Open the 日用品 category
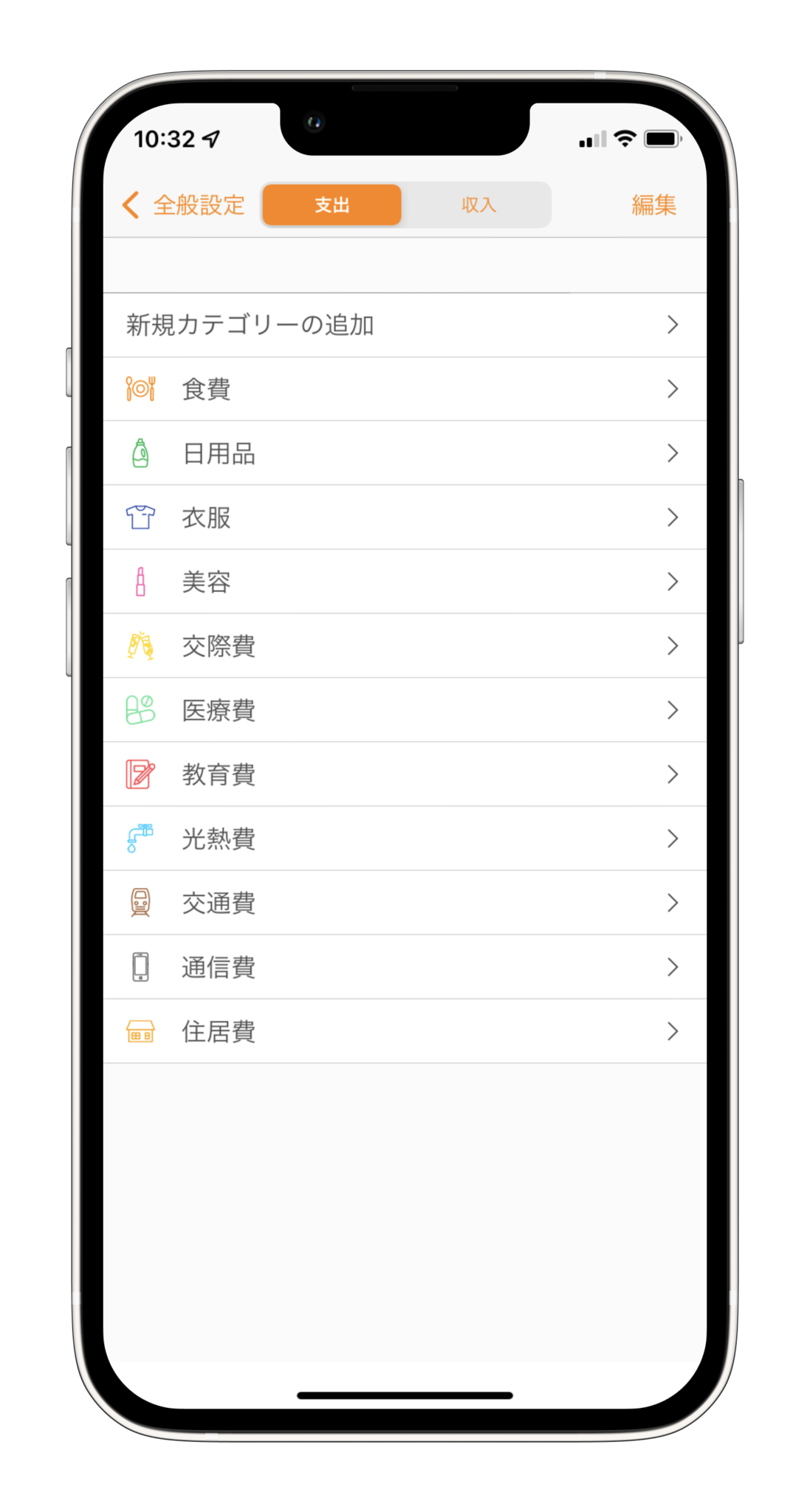Screen dimensions: 810x1512 (x=404, y=453)
